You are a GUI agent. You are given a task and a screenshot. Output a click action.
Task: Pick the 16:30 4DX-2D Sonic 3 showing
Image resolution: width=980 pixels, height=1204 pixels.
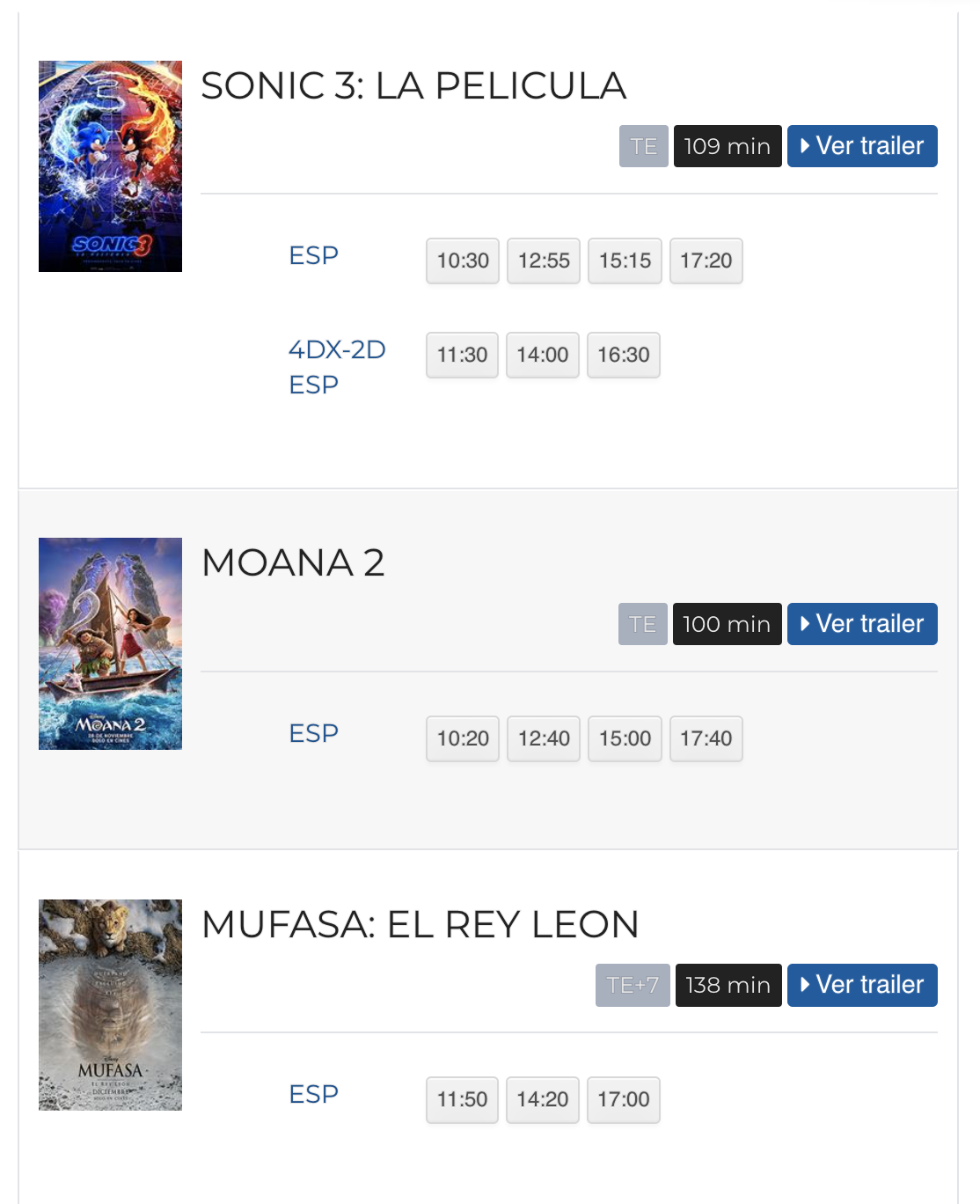point(623,355)
